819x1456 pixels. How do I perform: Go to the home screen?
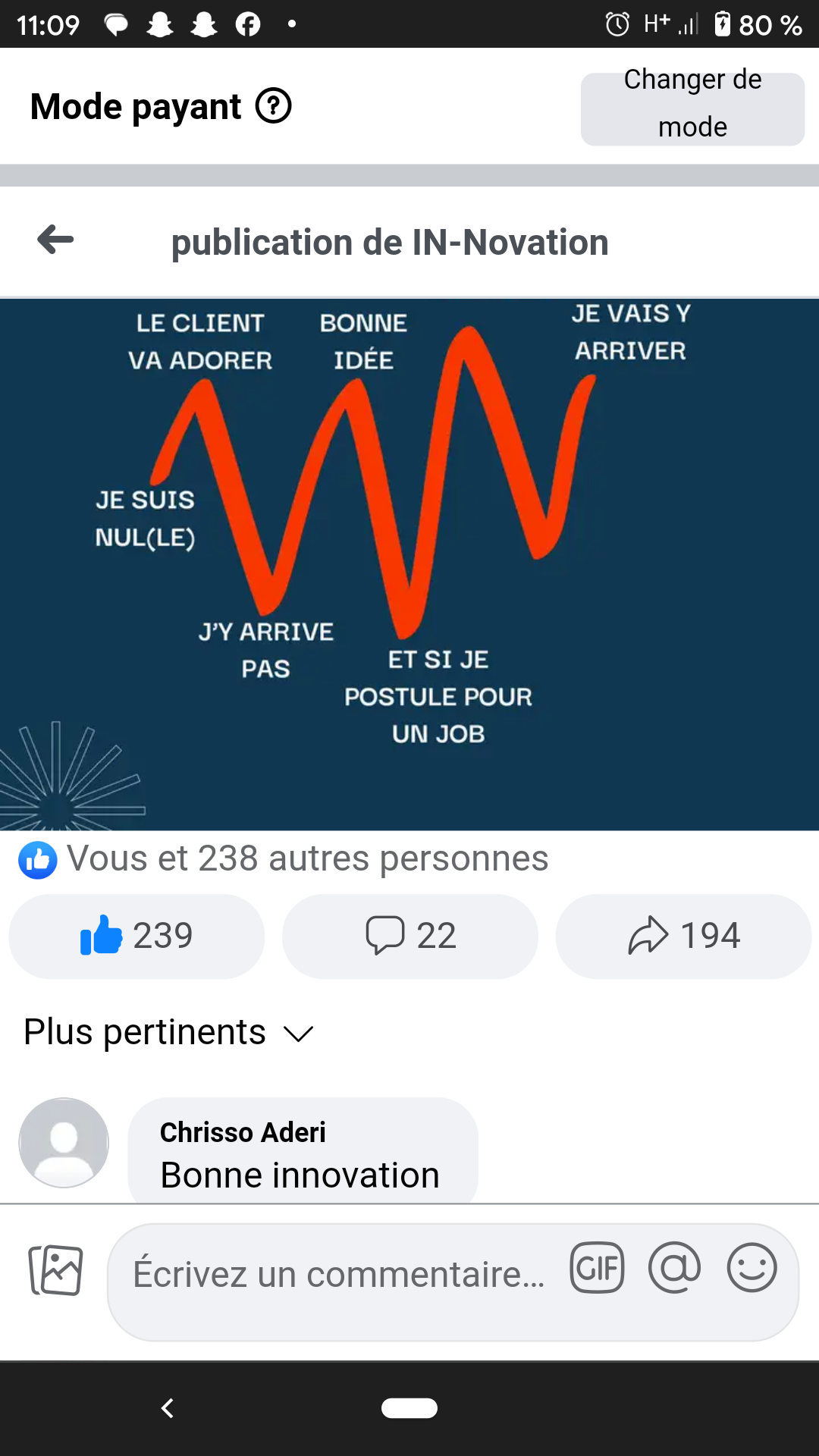click(x=409, y=1408)
